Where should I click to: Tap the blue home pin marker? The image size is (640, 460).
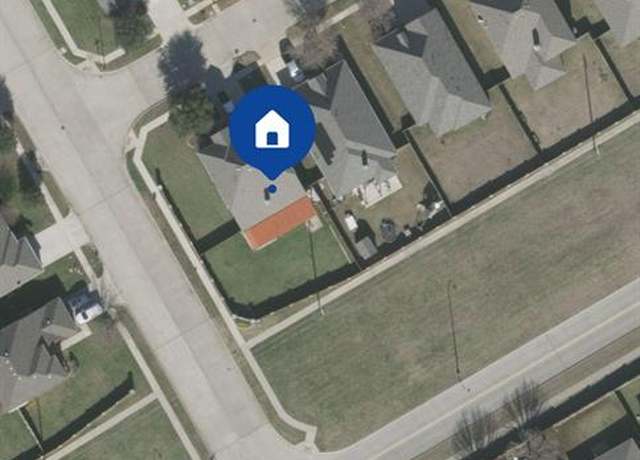click(272, 129)
